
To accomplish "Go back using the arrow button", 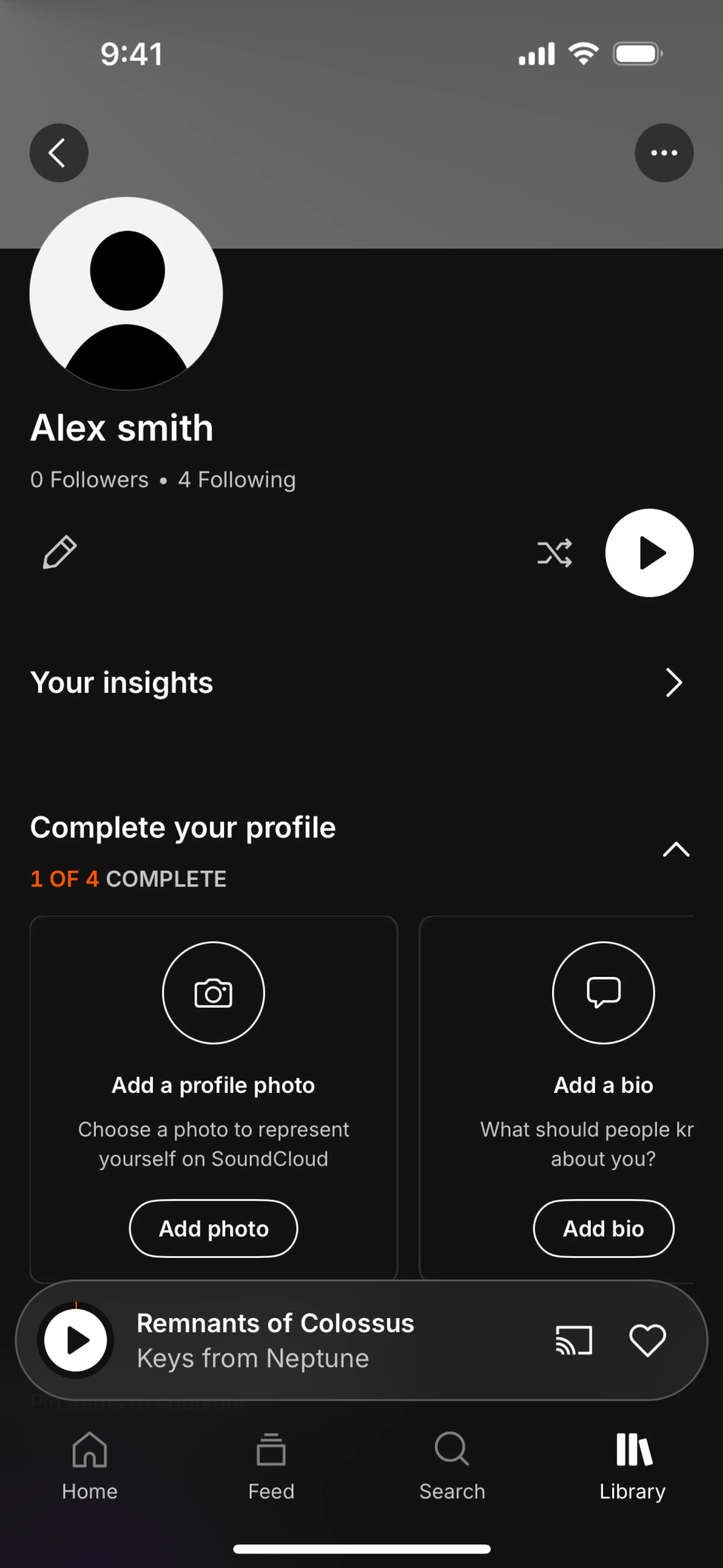I will point(58,153).
